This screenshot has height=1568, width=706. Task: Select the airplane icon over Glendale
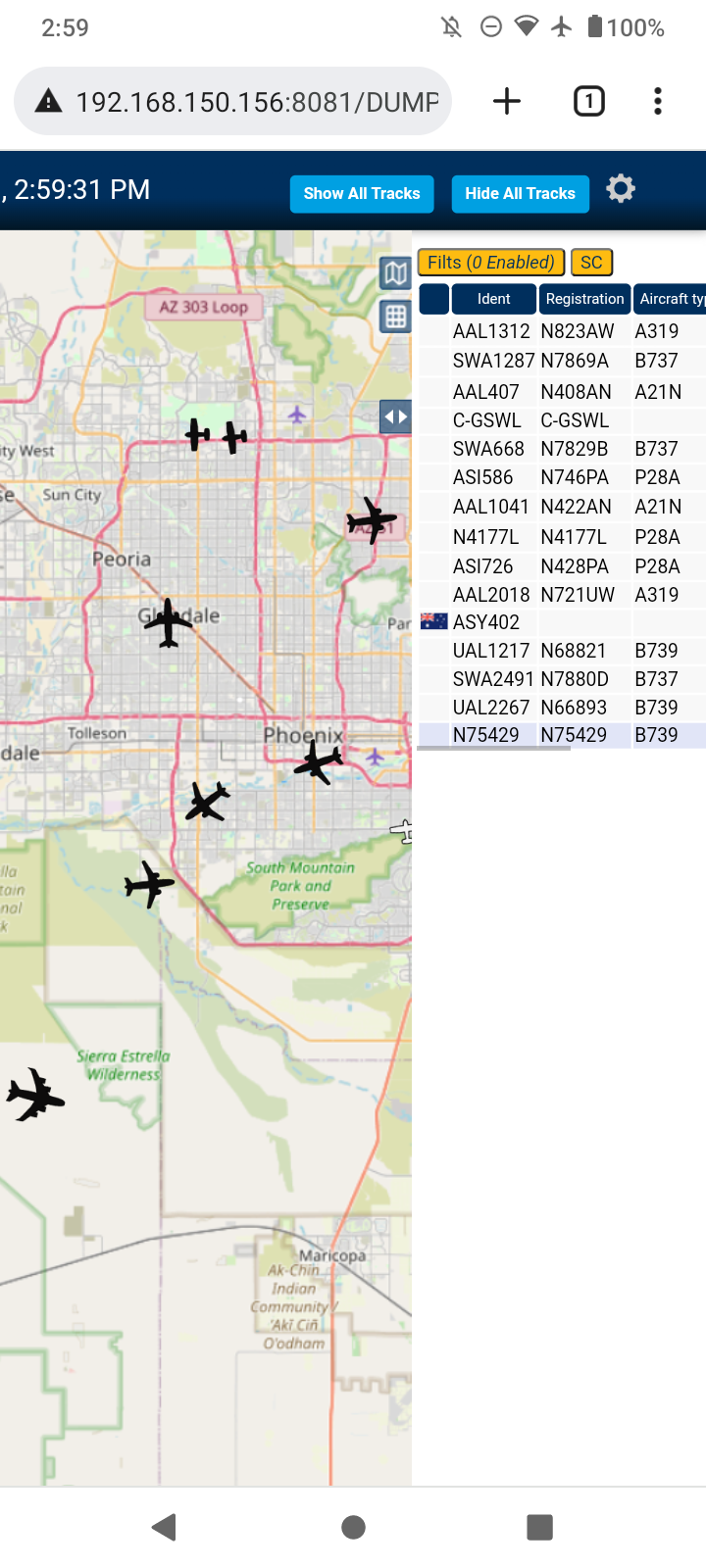point(168,622)
